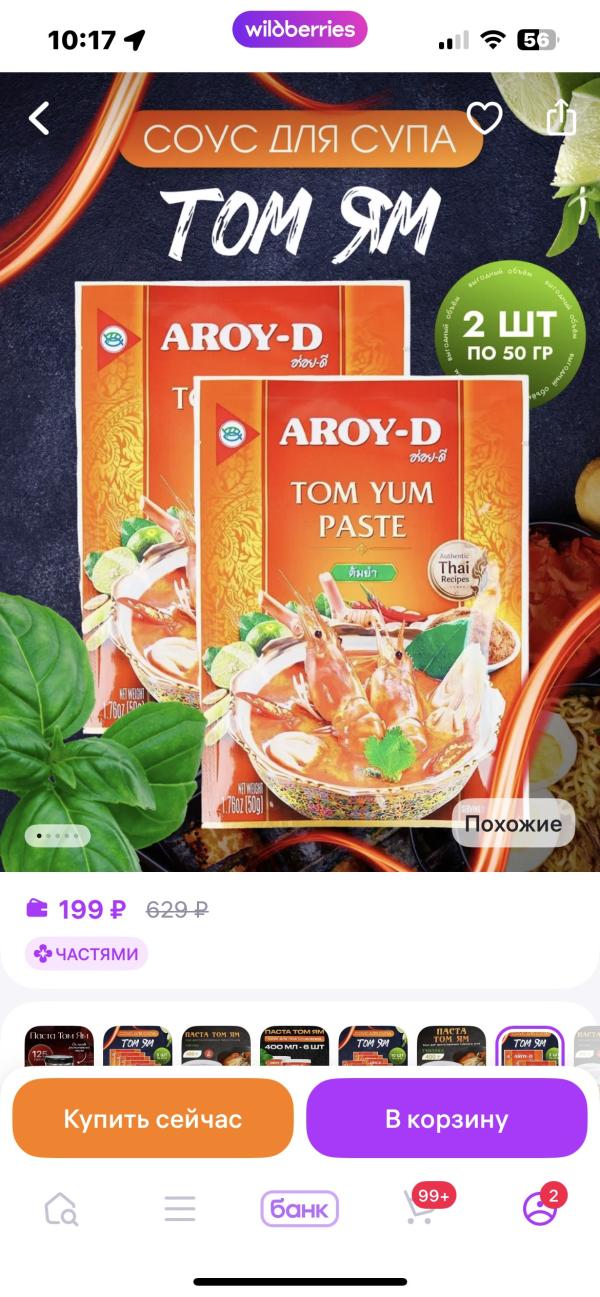Add this product to favorites with the heart
The width and height of the screenshot is (600, 1297).
485,118
